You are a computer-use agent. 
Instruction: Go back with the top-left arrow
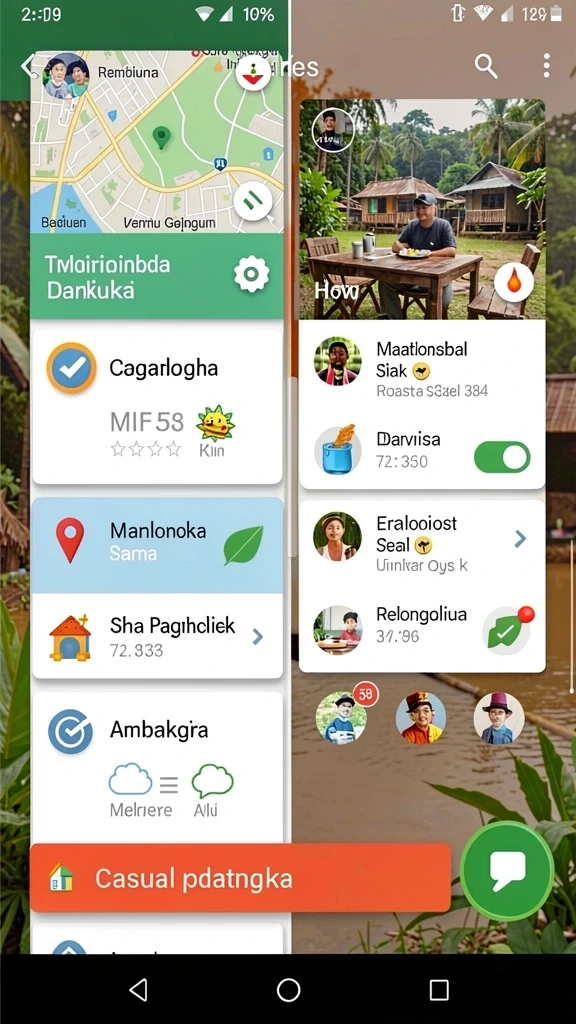coord(27,66)
